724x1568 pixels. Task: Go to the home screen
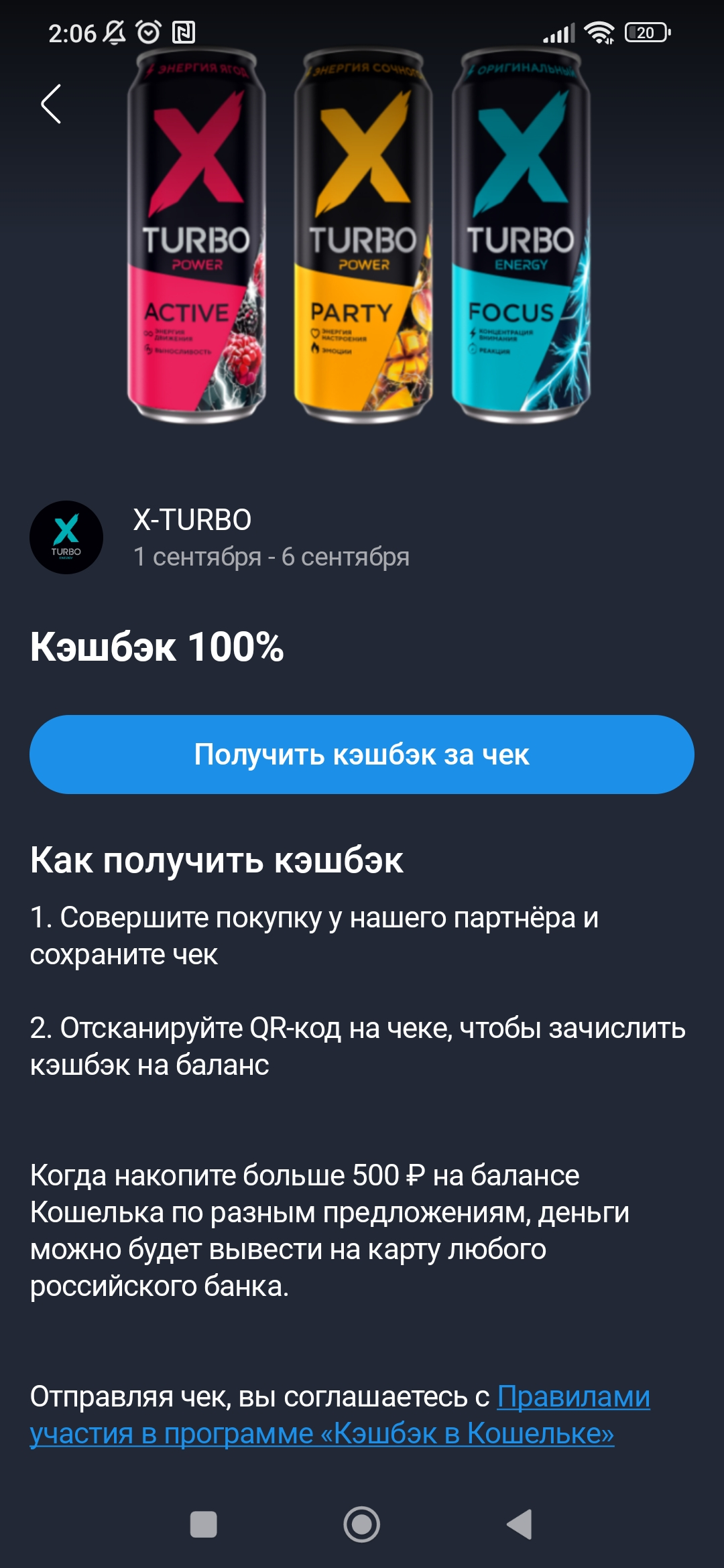coord(362,1524)
